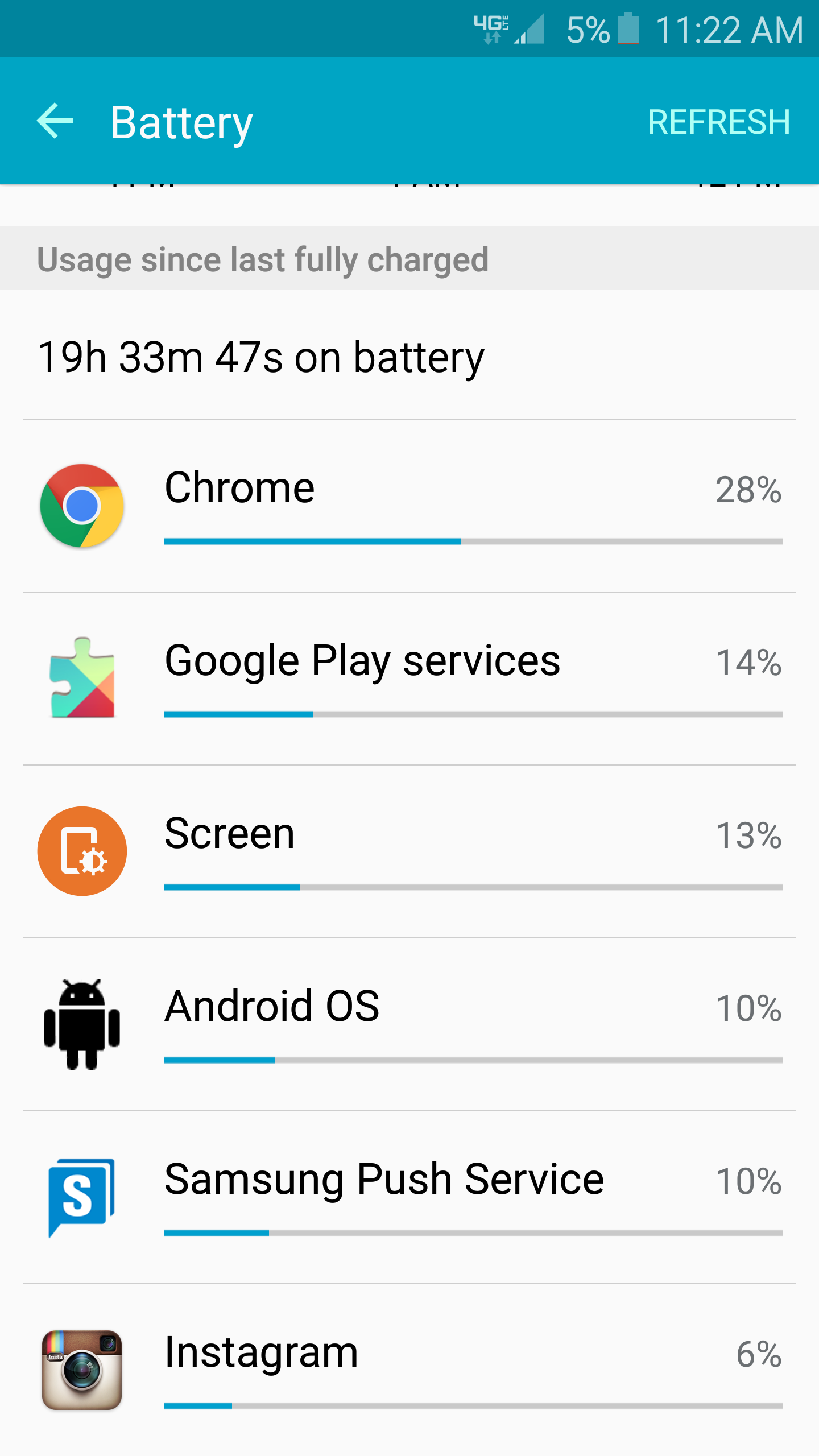View Google Play services battery usage
Viewport: 819px width, 1456px height.
(x=409, y=679)
